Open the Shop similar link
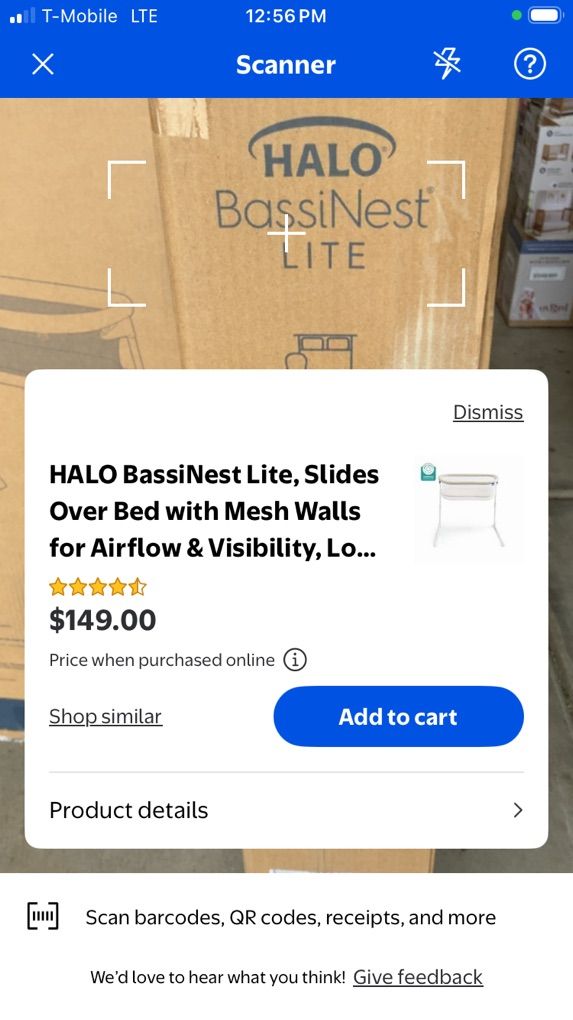 click(105, 716)
